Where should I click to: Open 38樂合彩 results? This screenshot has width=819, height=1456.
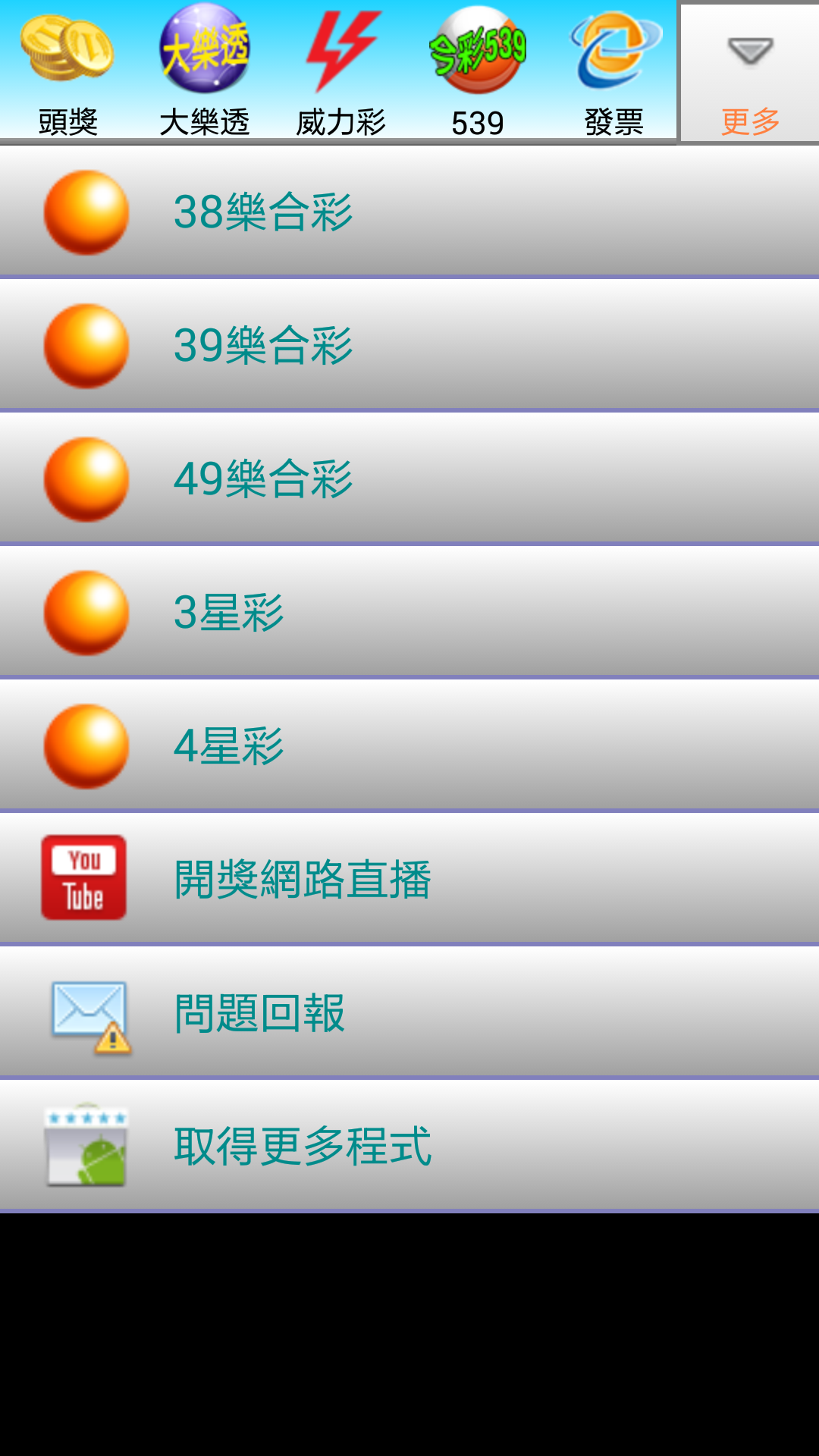point(409,212)
